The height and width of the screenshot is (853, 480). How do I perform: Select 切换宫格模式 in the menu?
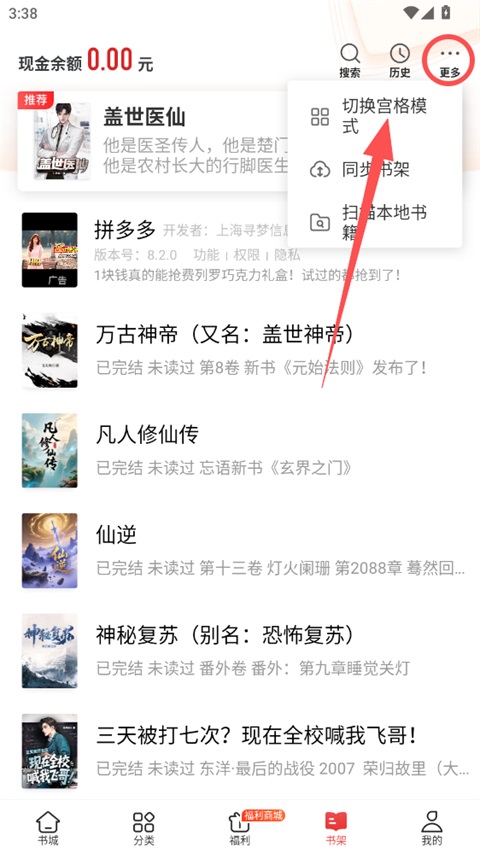(375, 116)
